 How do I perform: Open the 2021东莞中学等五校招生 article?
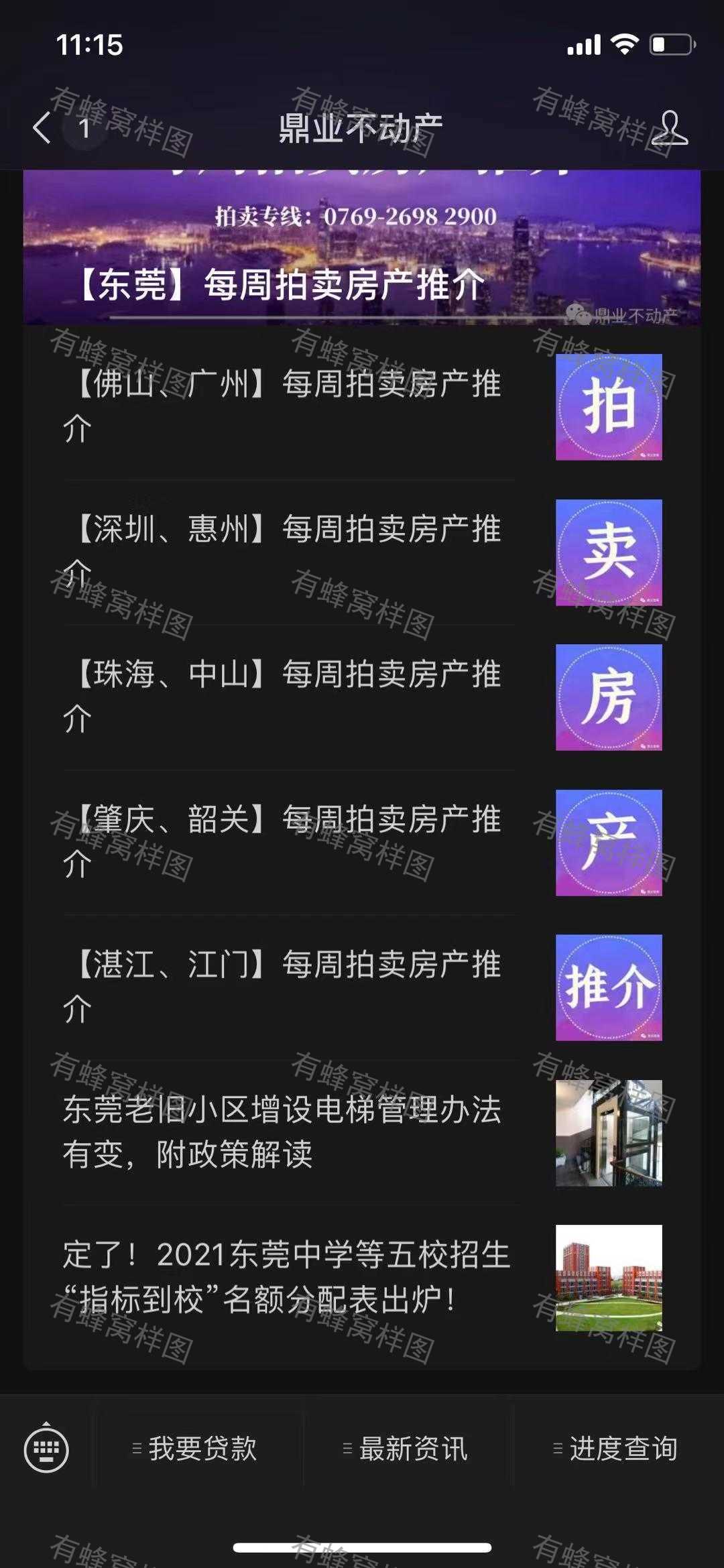pyautogui.click(x=362, y=1278)
